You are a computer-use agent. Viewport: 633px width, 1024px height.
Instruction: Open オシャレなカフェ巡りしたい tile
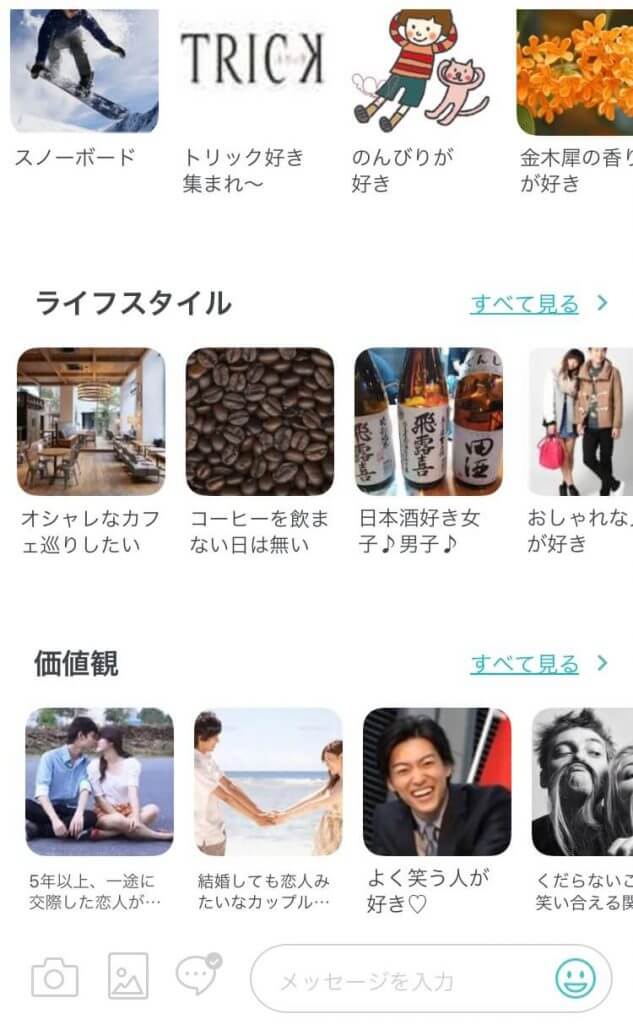click(x=91, y=421)
